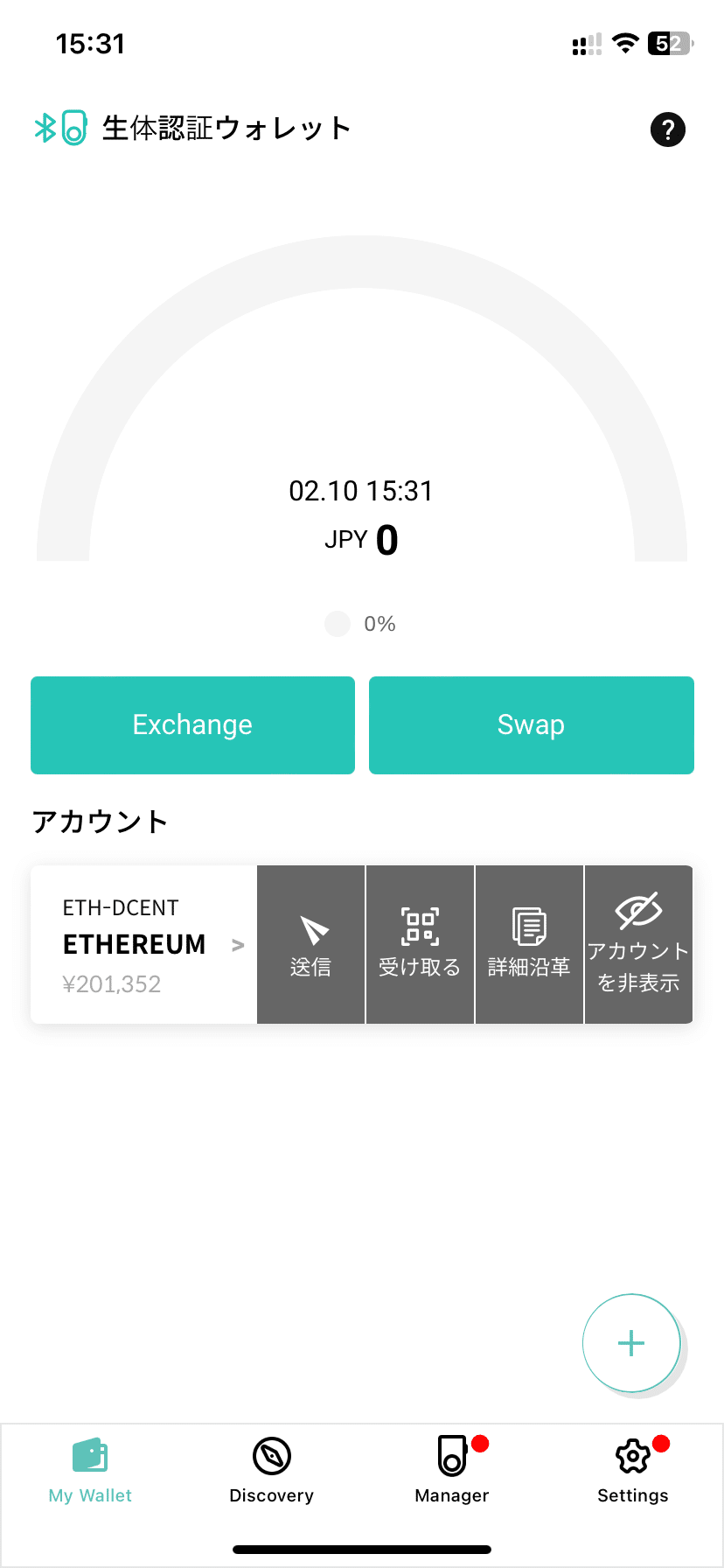The width and height of the screenshot is (724, 1568).
Task: Switch to the My Wallet tab
Action: pyautogui.click(x=90, y=1471)
